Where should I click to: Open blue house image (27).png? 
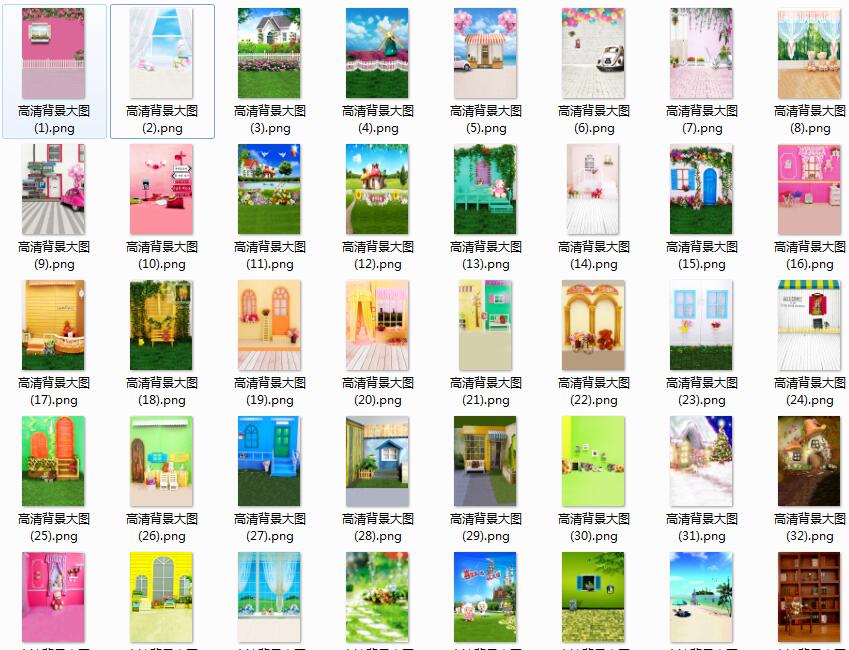(x=269, y=461)
